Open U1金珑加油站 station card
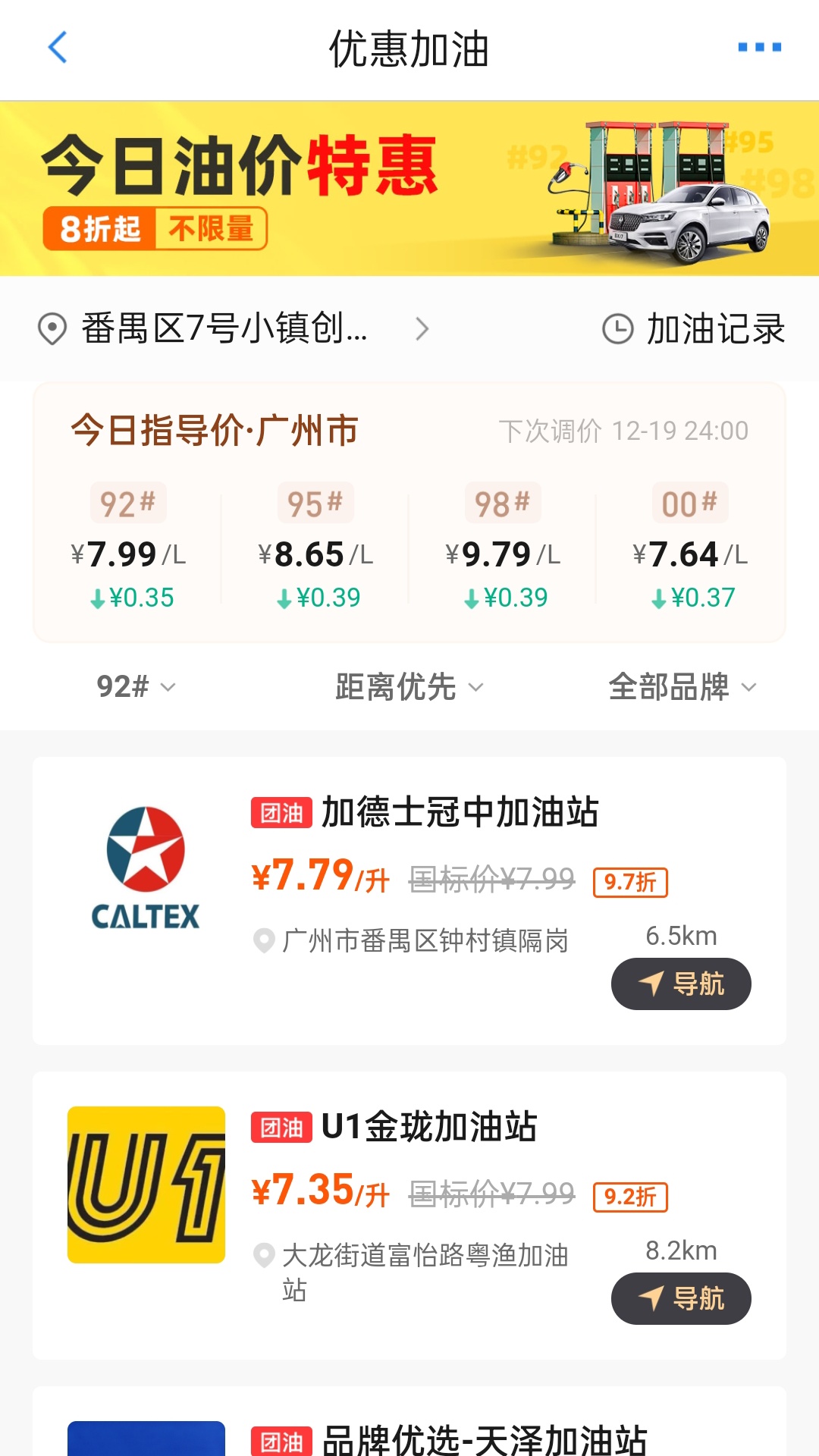819x1456 pixels. [429, 1128]
